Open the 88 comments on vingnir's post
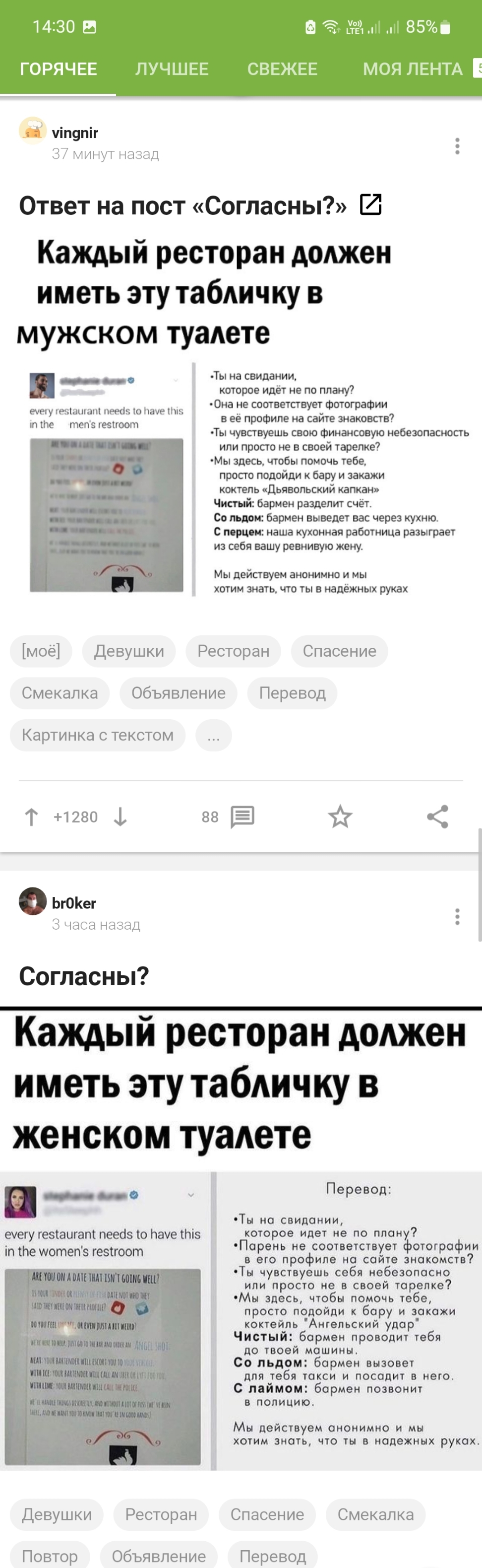 click(241, 817)
